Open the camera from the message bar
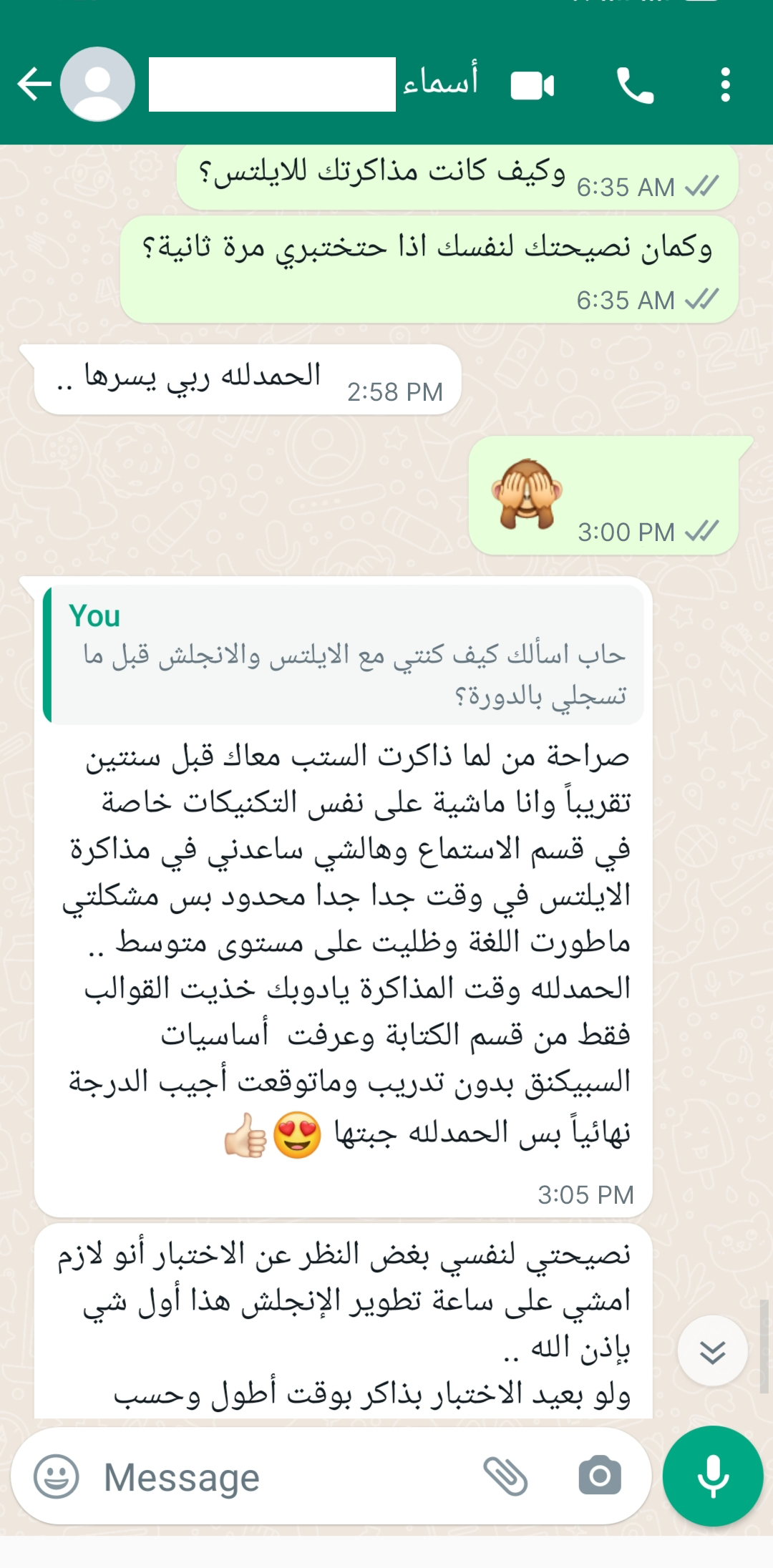773x1568 pixels. click(600, 1476)
